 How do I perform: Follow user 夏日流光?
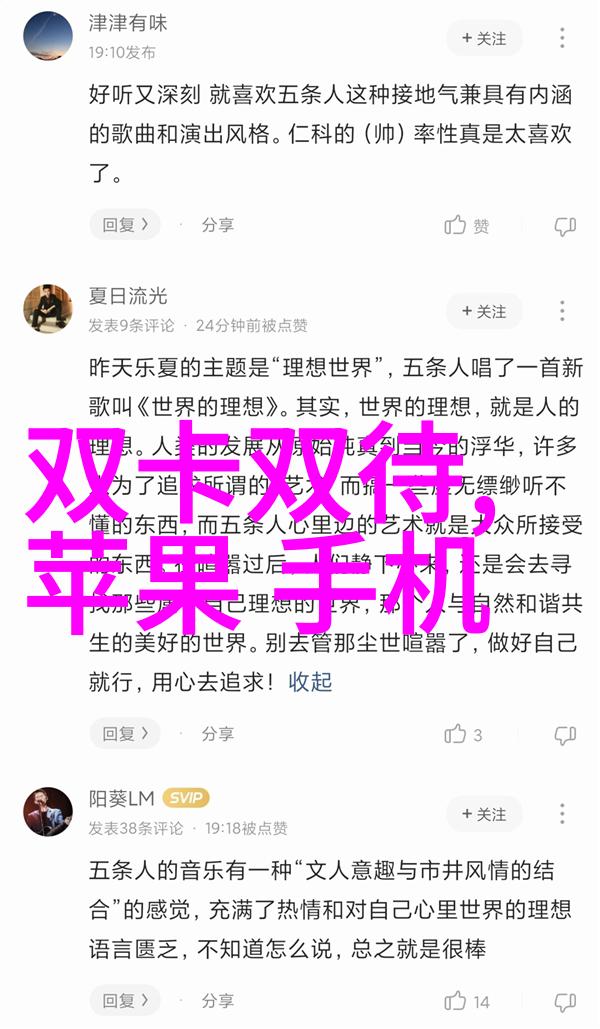(x=484, y=311)
